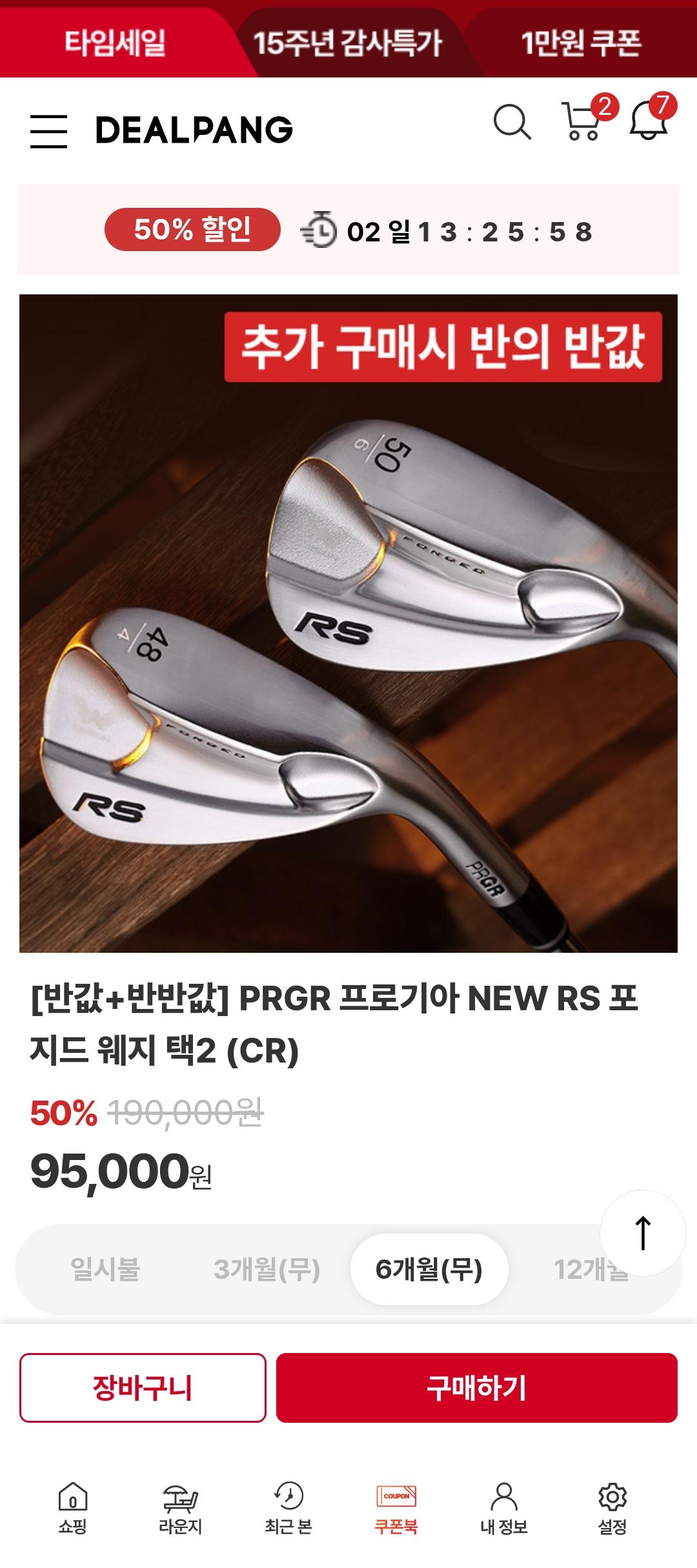Open the 쿠폰북 tab
The image size is (697, 1568).
pyautogui.click(x=396, y=1507)
